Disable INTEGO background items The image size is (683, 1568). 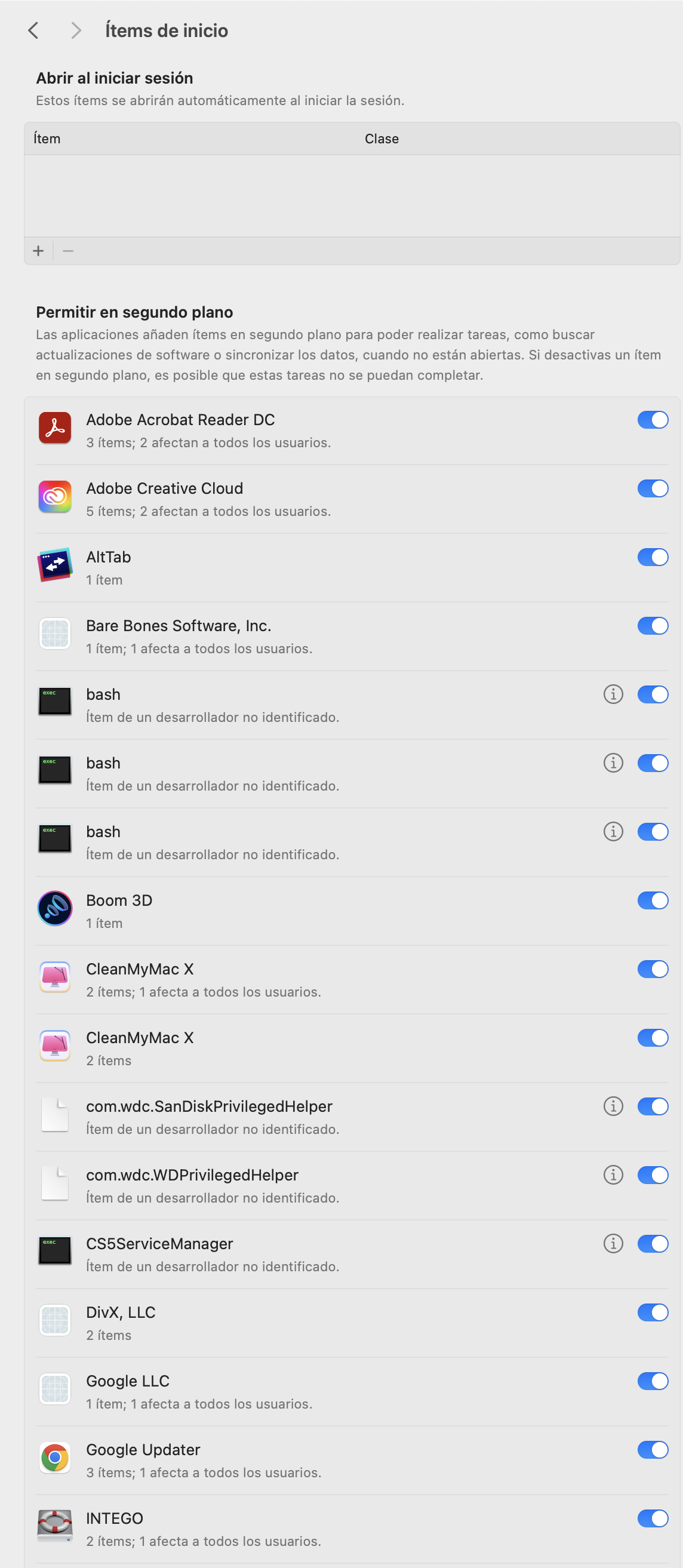652,1518
